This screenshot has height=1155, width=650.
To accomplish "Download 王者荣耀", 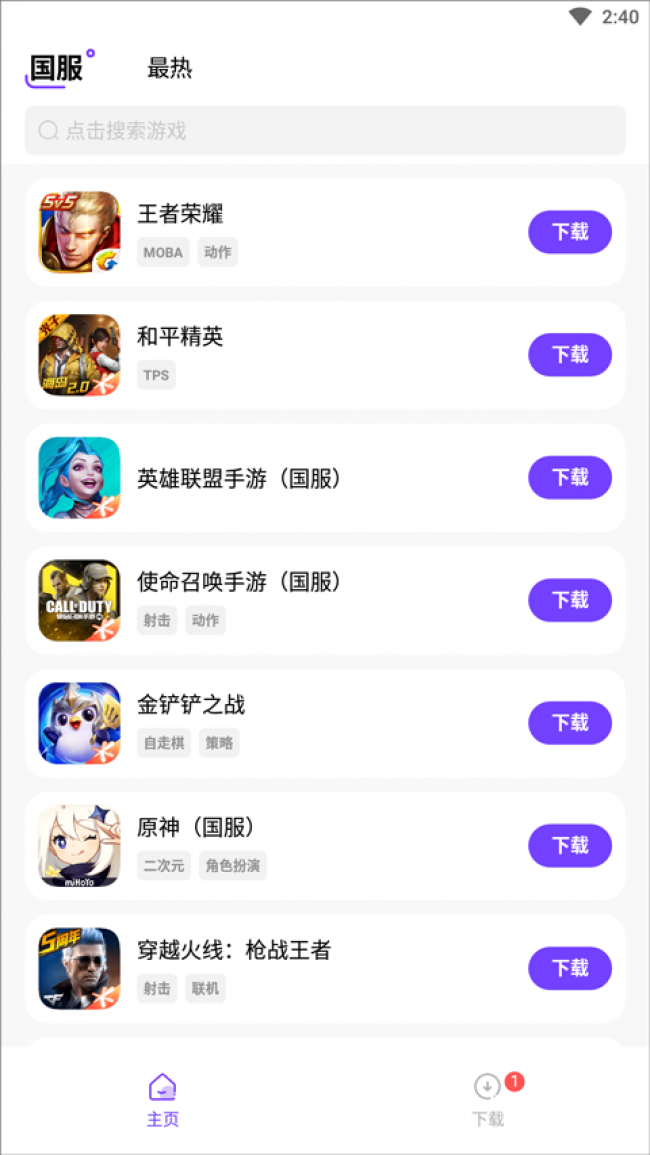I will click(570, 232).
